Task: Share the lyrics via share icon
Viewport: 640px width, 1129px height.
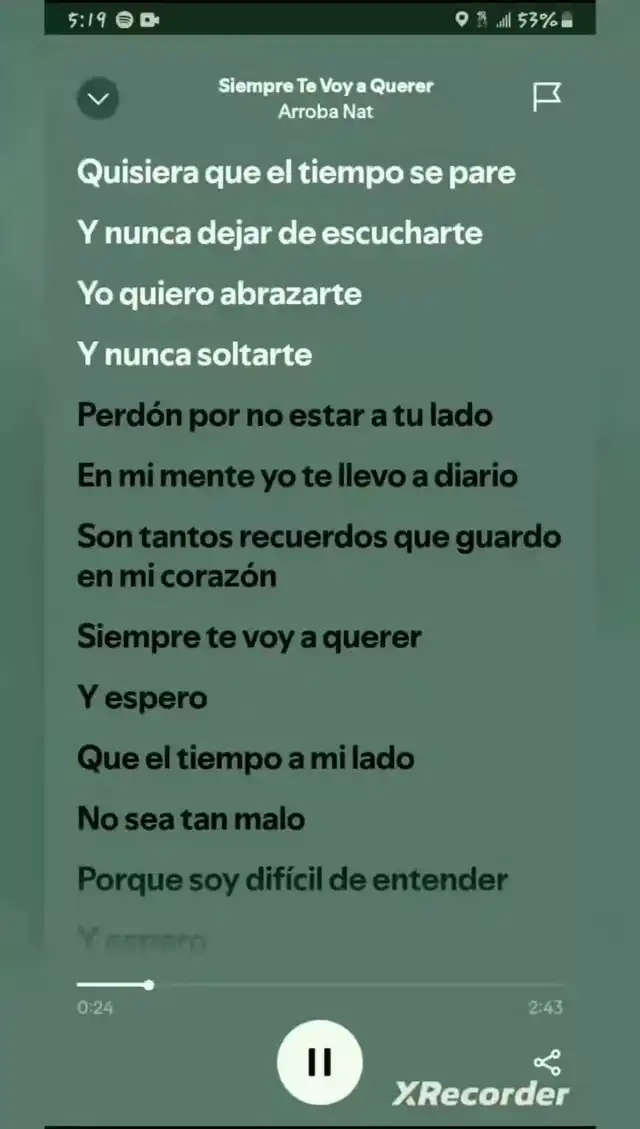Action: [547, 1061]
